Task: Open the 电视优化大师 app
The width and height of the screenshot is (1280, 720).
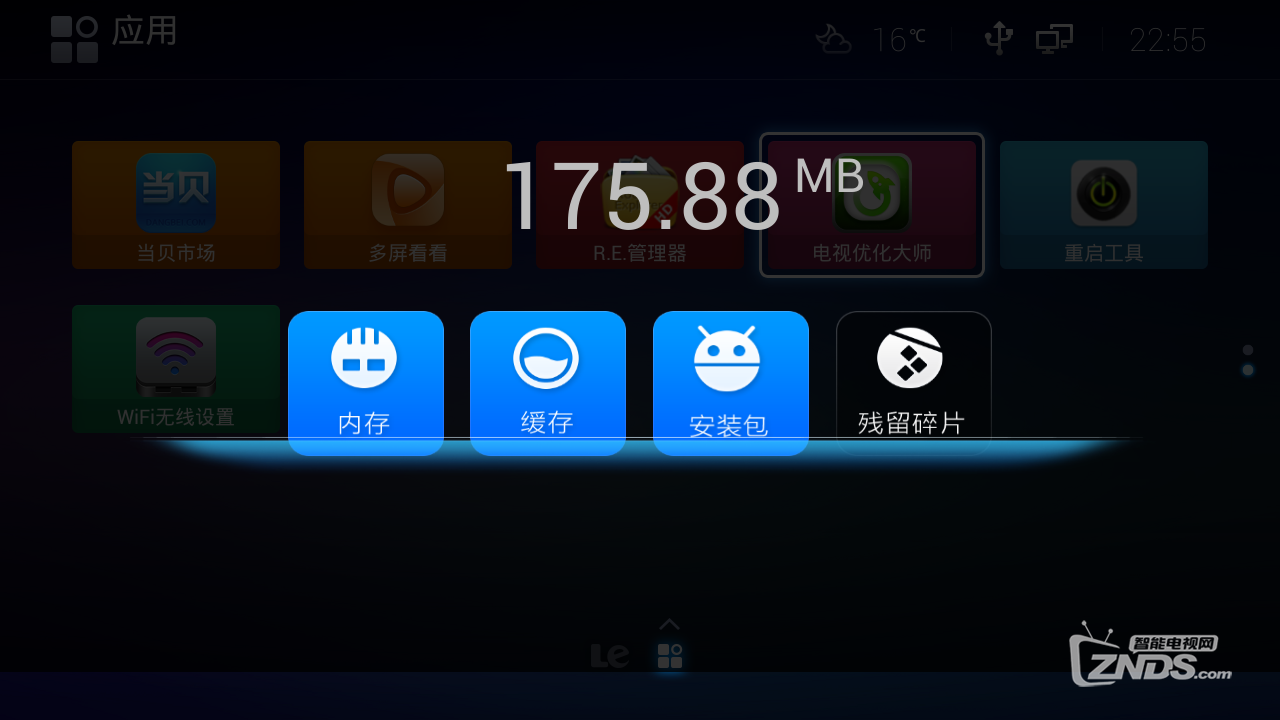Action: pos(871,205)
